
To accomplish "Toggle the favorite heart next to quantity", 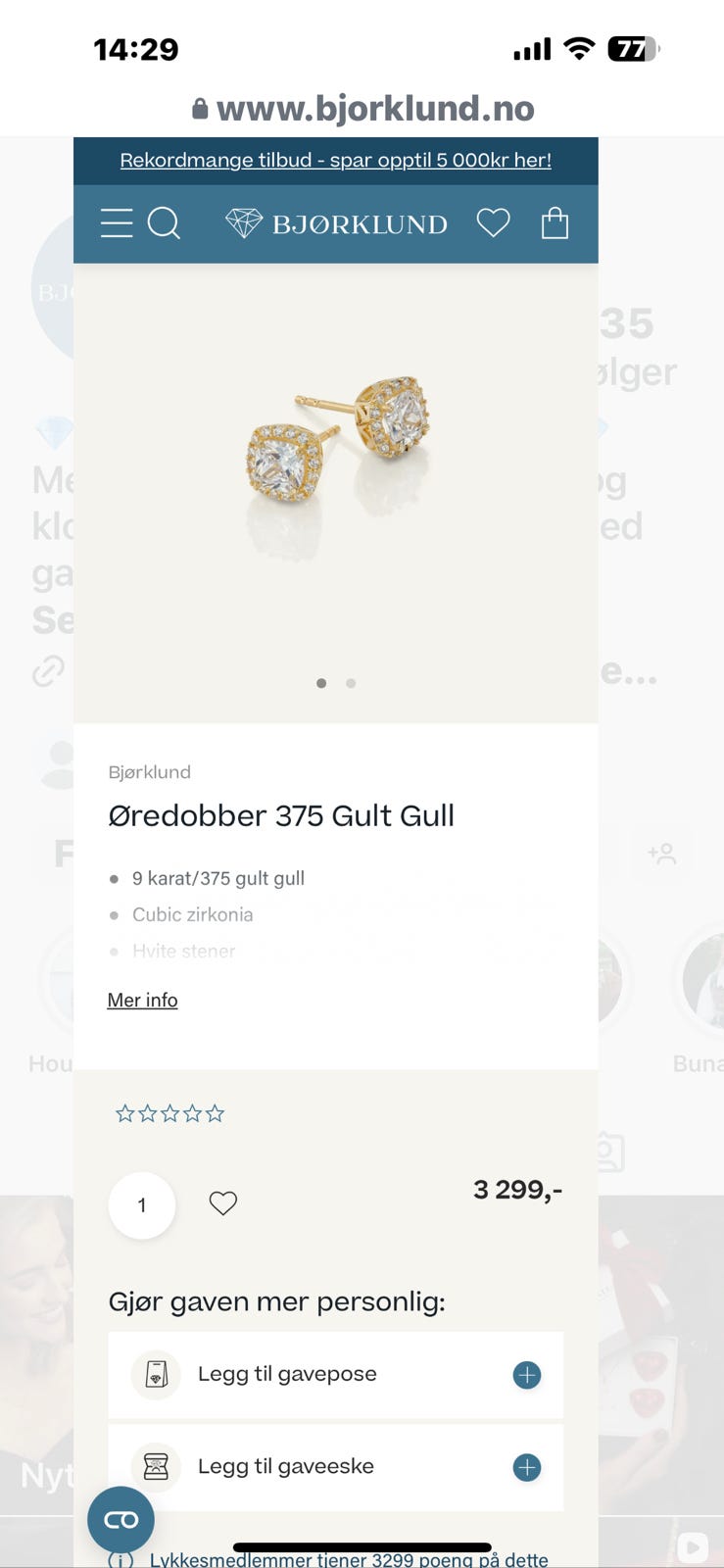I will click(x=222, y=1203).
